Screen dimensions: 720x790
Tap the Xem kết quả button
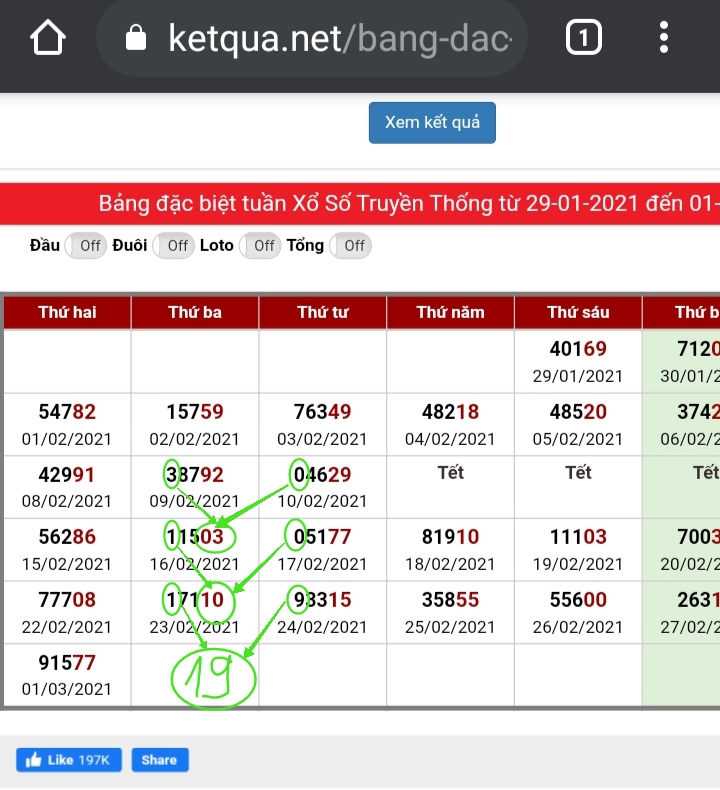pos(432,122)
